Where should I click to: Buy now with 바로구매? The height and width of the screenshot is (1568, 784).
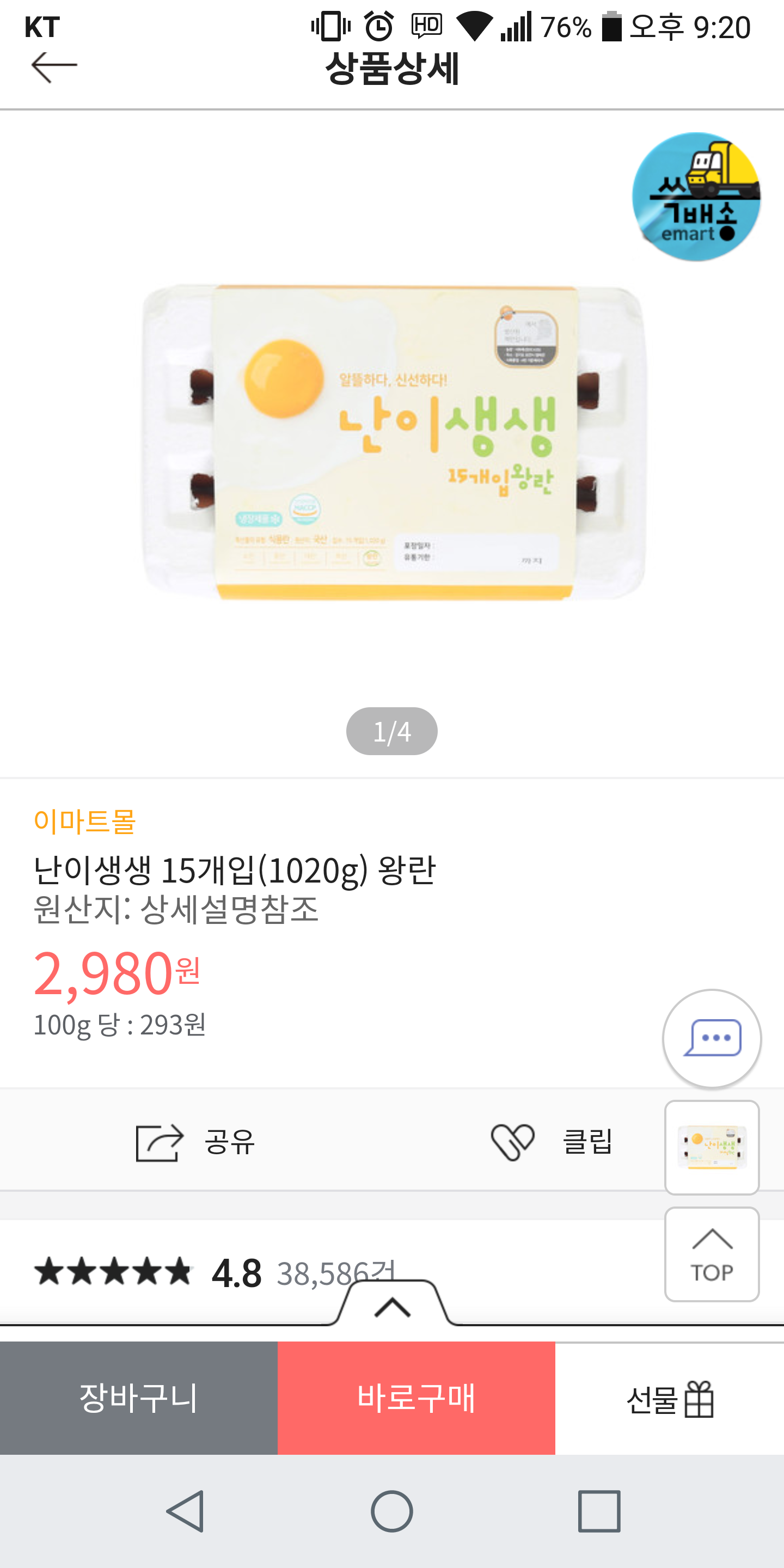(416, 1398)
